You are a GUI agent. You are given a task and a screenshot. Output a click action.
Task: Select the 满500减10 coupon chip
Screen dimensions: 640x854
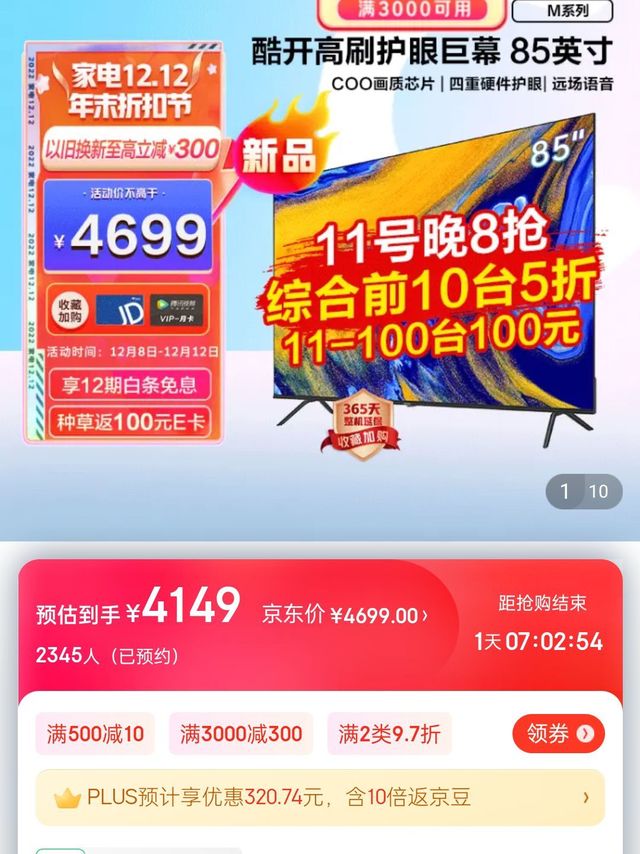pos(95,734)
